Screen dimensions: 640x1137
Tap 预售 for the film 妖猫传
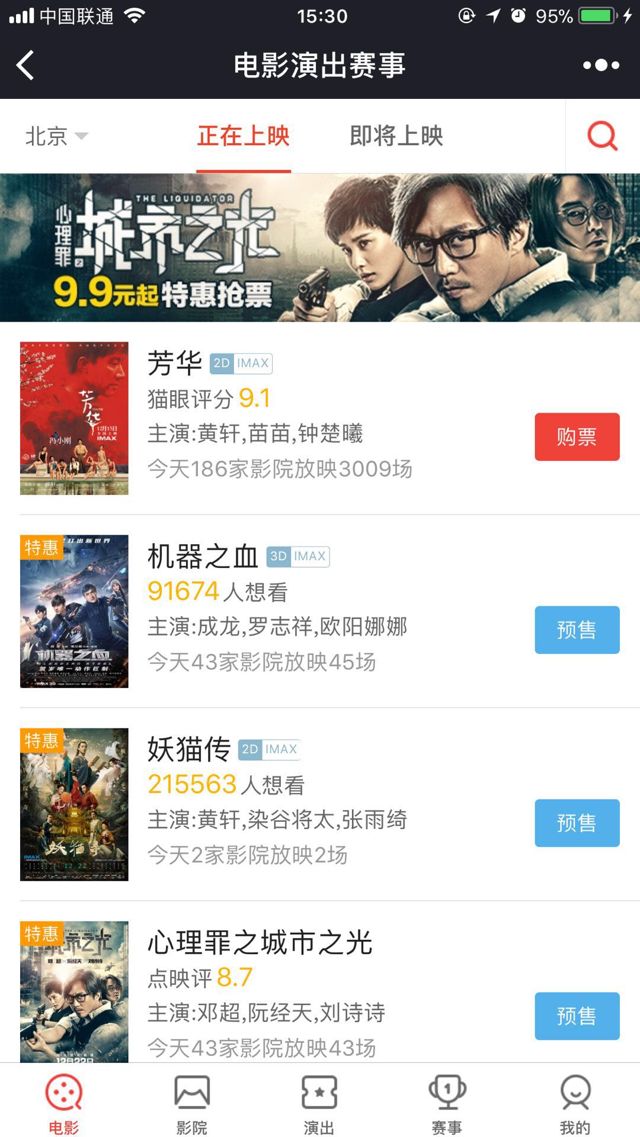pyautogui.click(x=577, y=823)
